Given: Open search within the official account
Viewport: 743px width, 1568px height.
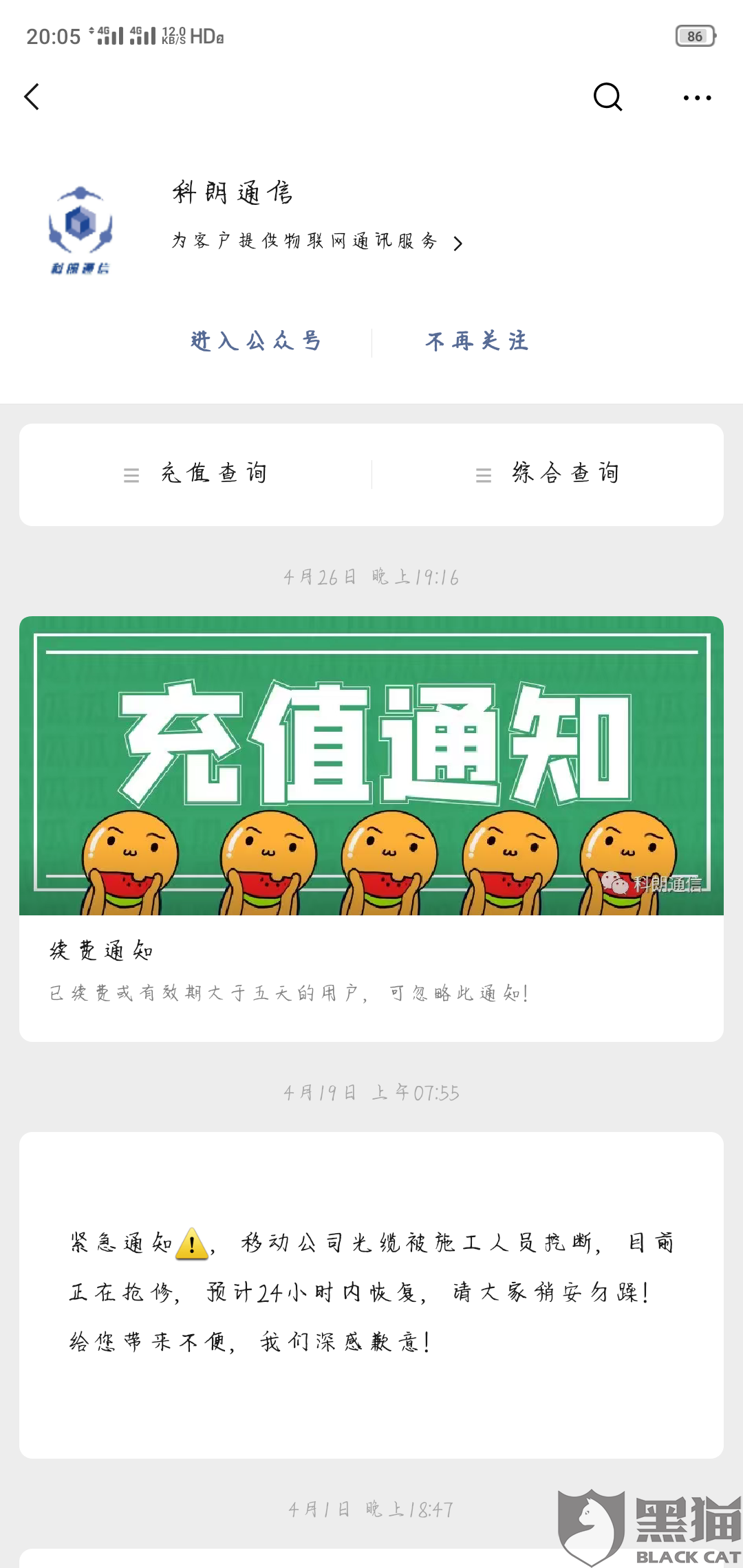Looking at the screenshot, I should point(606,97).
